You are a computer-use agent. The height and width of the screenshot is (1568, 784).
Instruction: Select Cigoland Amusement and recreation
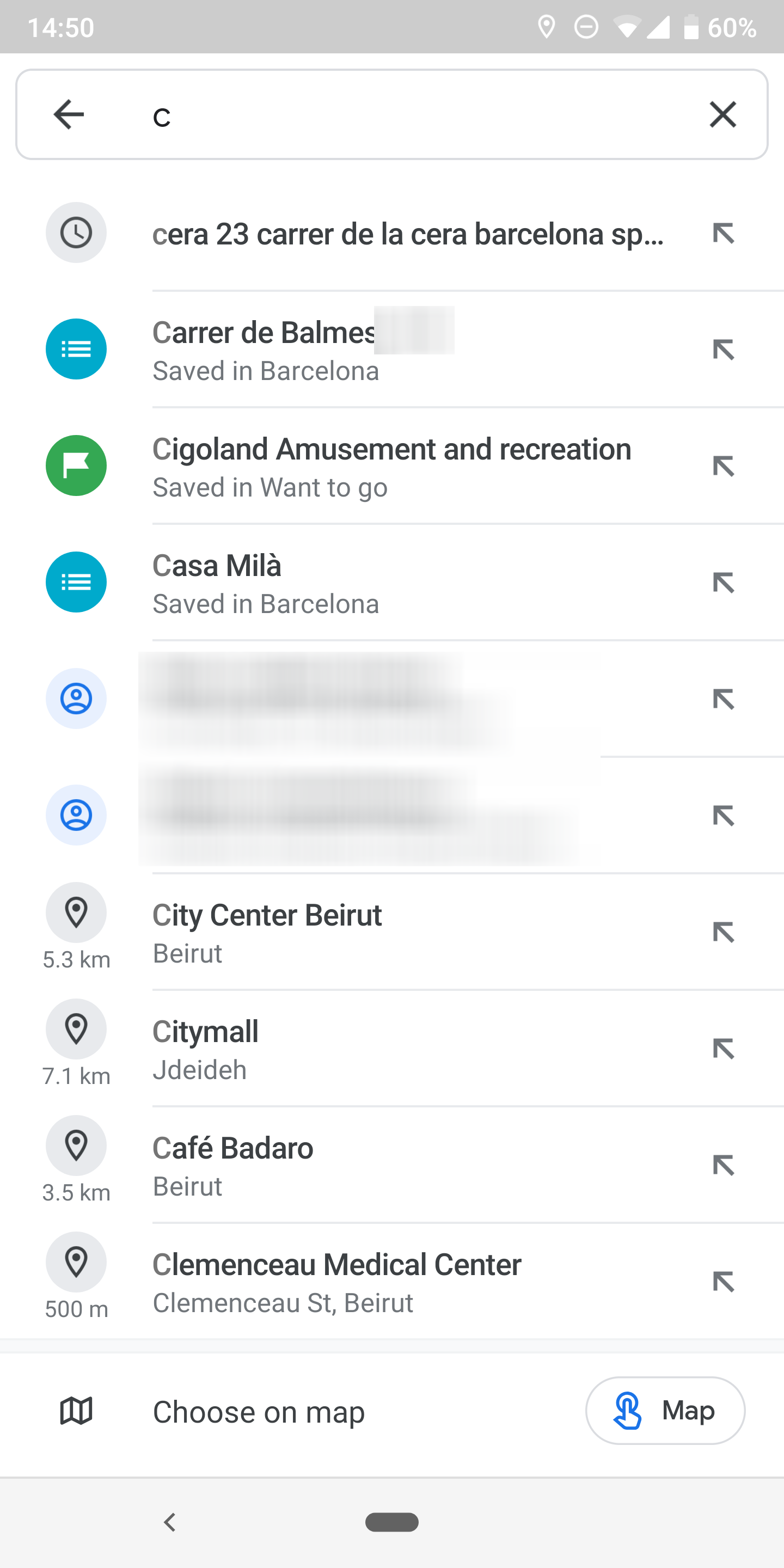pos(392,465)
